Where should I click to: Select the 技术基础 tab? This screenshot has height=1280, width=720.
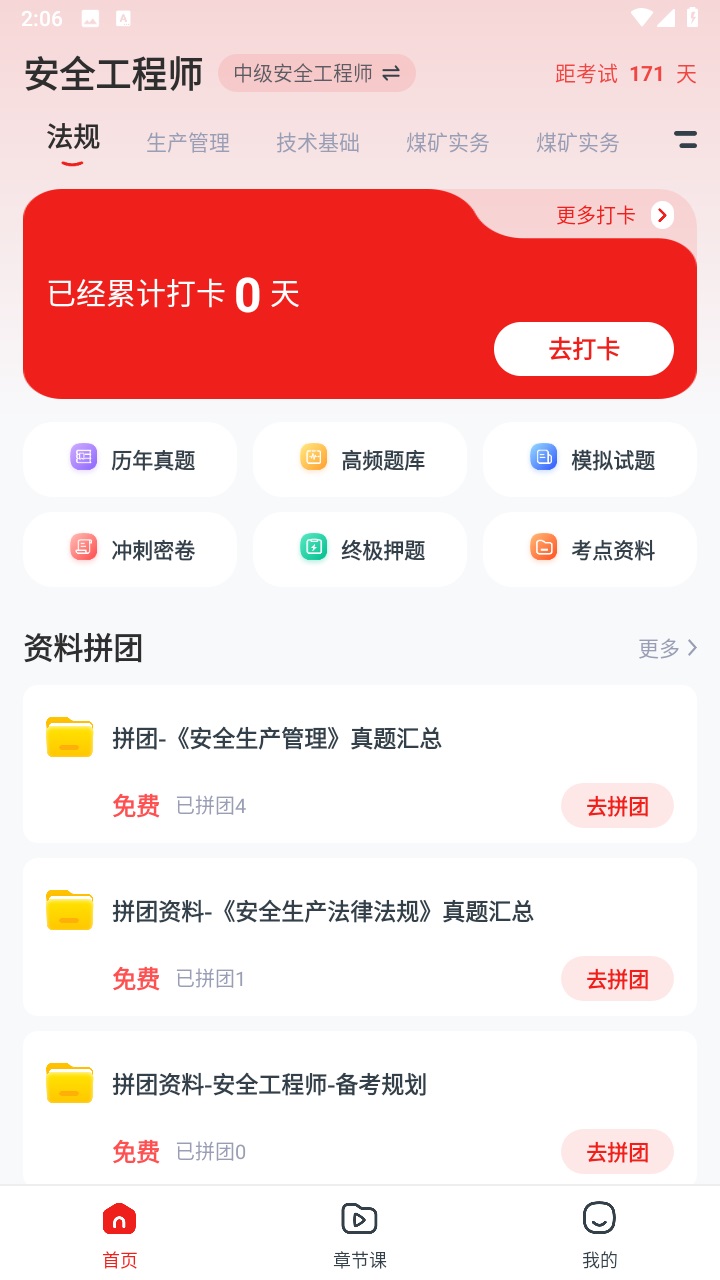pos(317,143)
